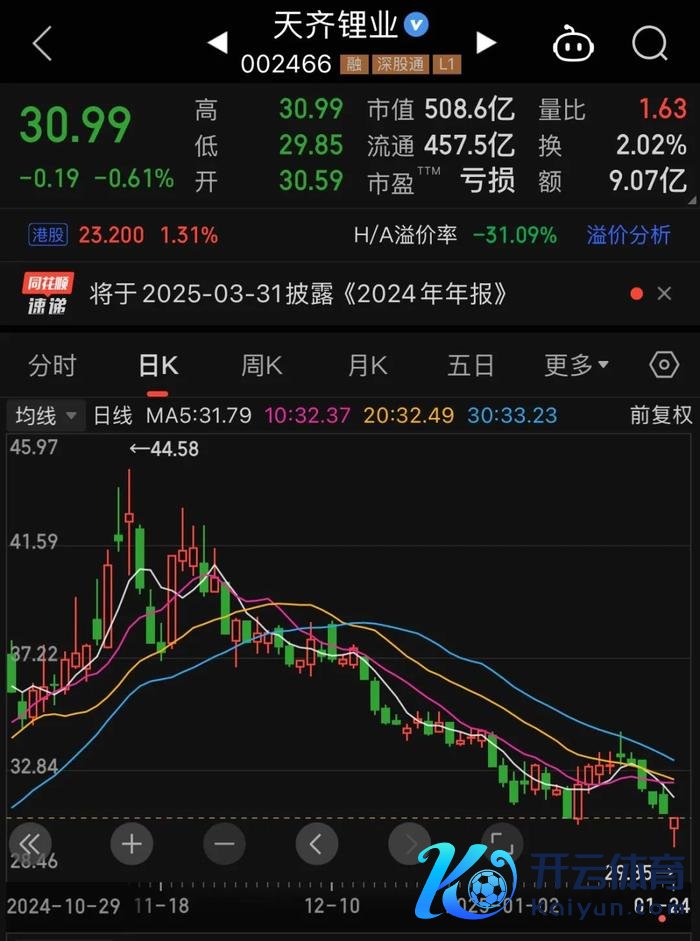700x941 pixels.
Task: Switch to the next stock with right triangle
Action: [486, 42]
